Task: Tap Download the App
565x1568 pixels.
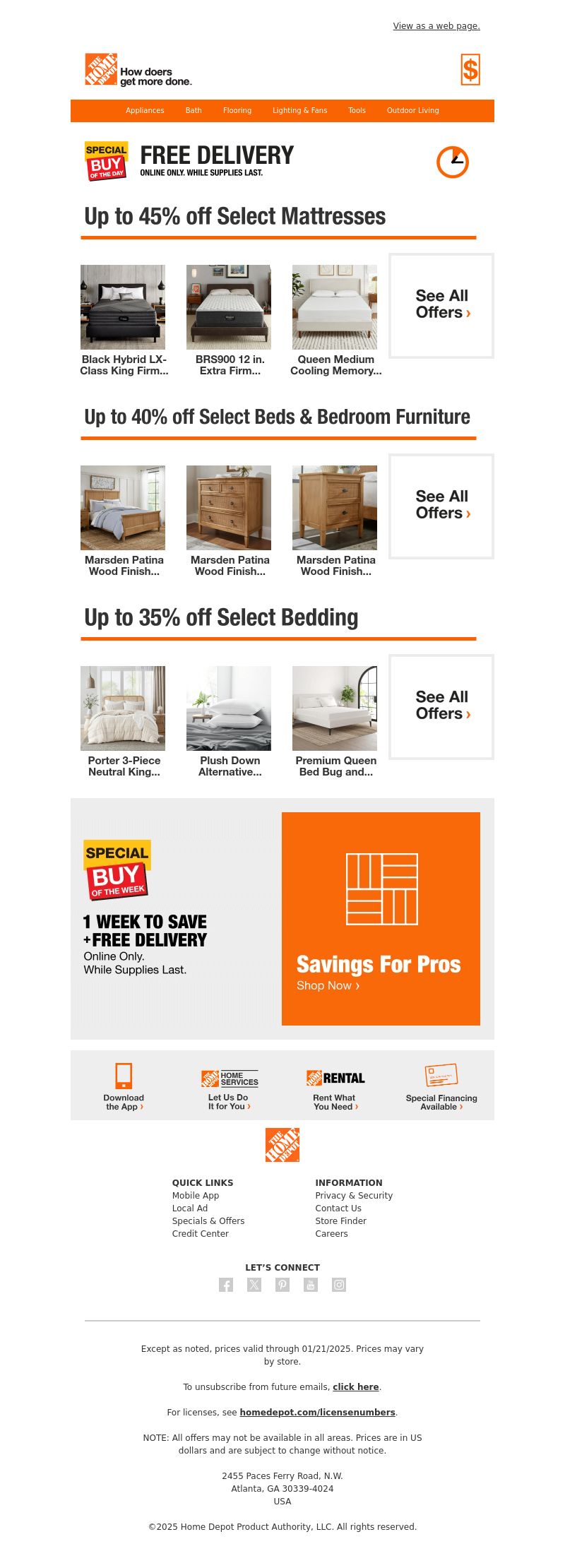Action: click(124, 1086)
